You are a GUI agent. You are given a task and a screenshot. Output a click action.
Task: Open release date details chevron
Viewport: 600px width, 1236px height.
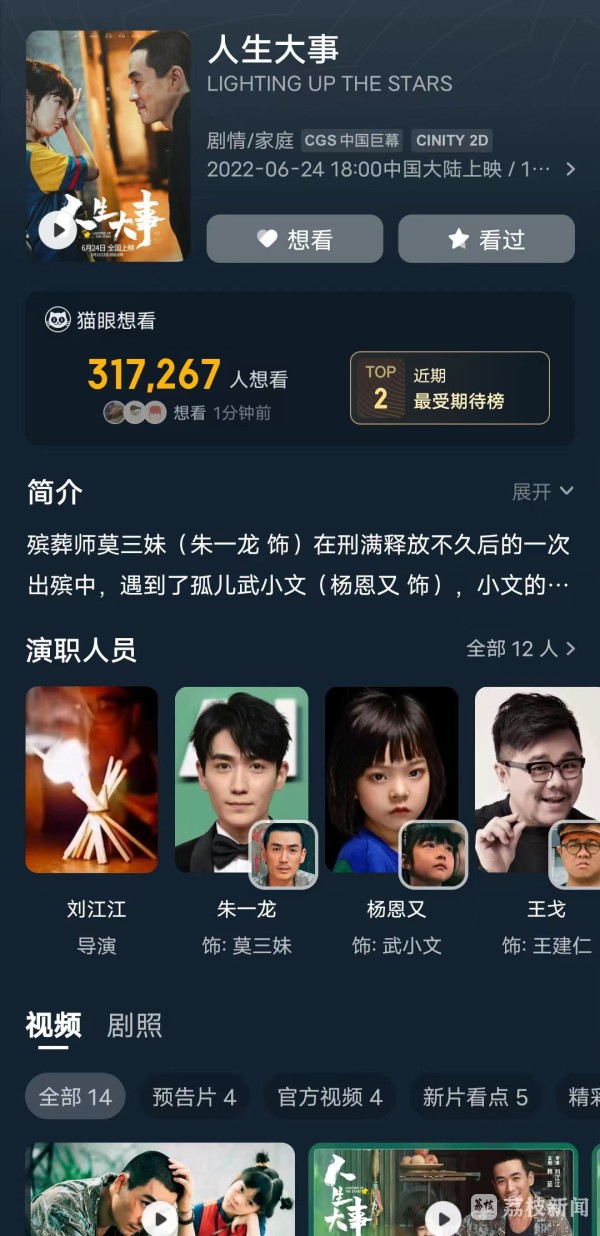[570, 169]
